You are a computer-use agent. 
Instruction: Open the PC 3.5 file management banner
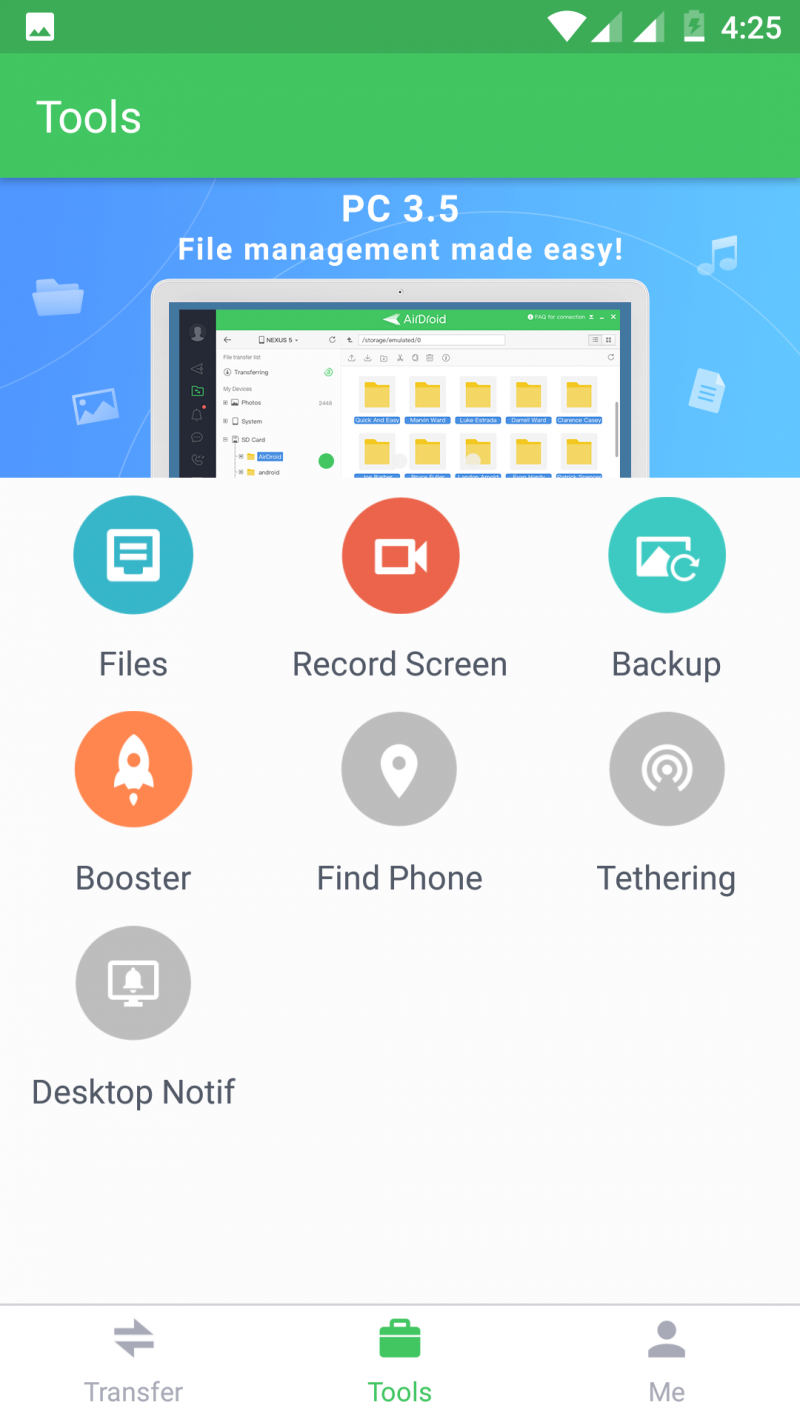coord(400,328)
